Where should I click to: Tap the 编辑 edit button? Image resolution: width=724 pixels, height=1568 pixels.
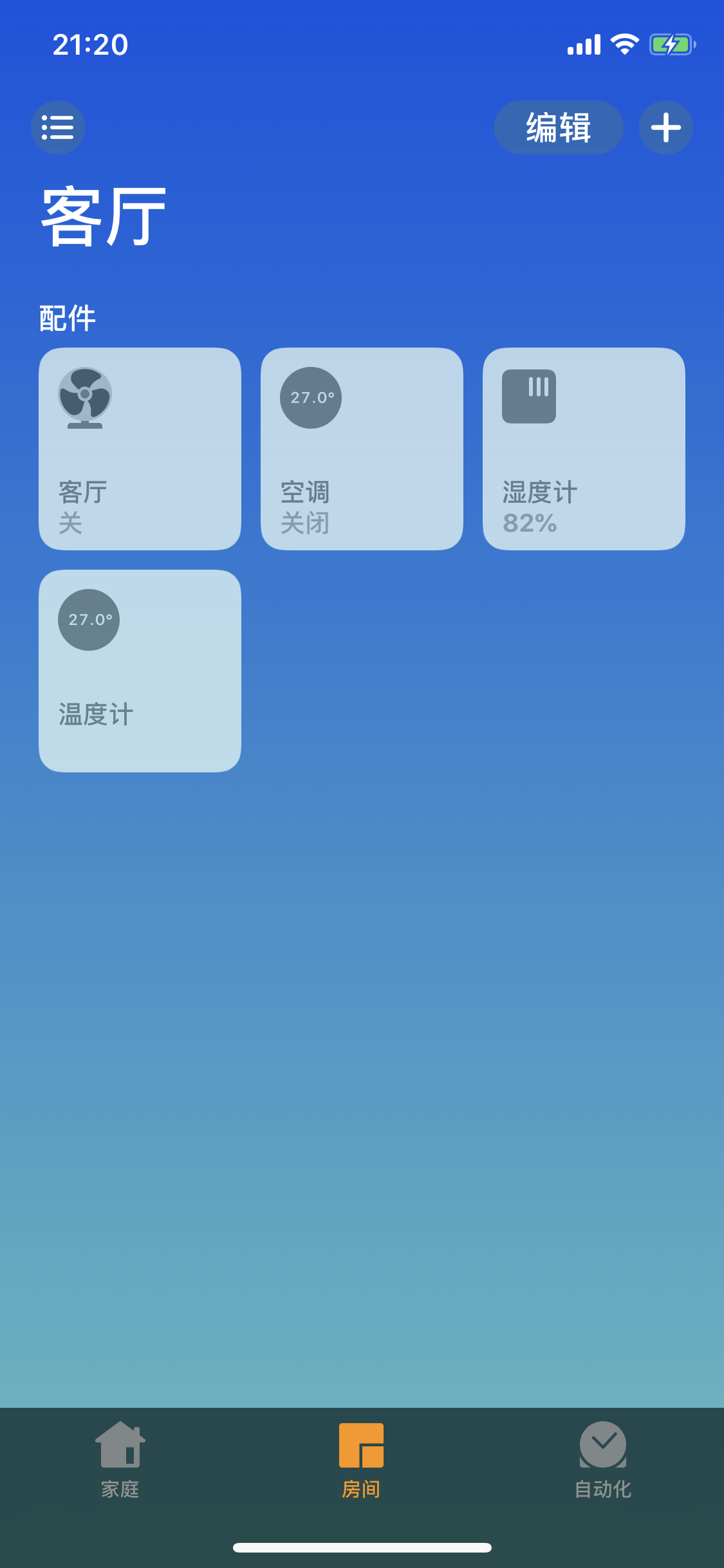tap(558, 127)
